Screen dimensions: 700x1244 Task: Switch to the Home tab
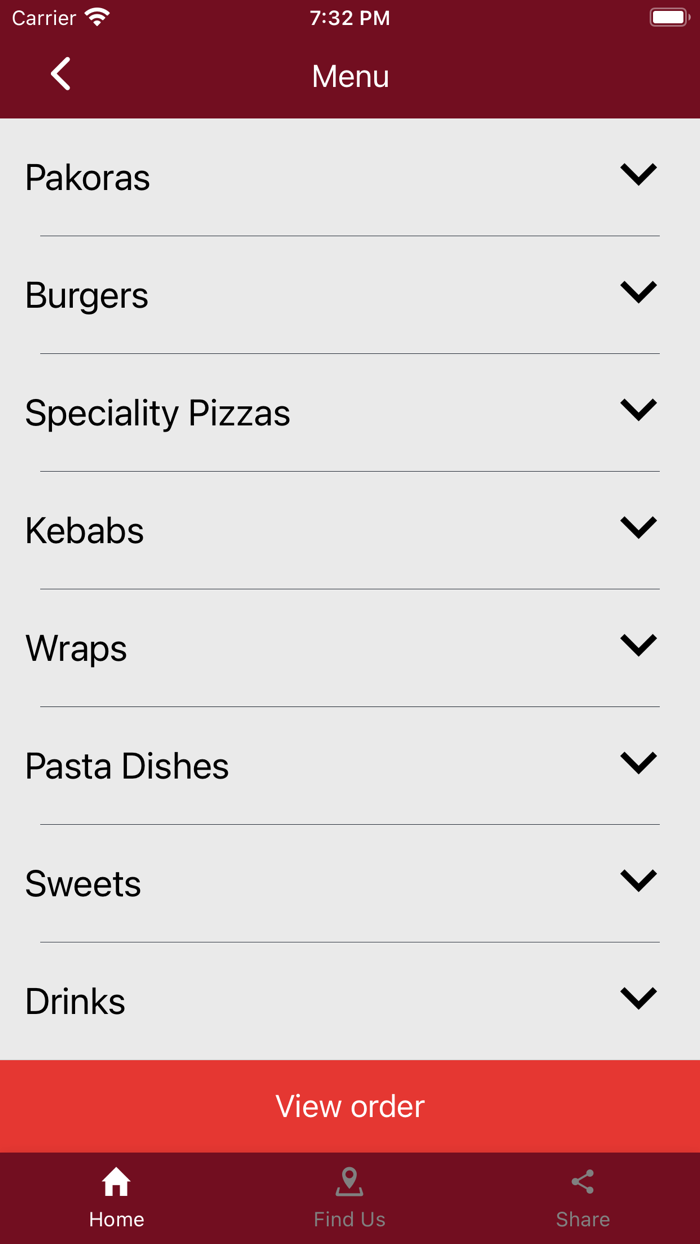pyautogui.click(x=116, y=1198)
